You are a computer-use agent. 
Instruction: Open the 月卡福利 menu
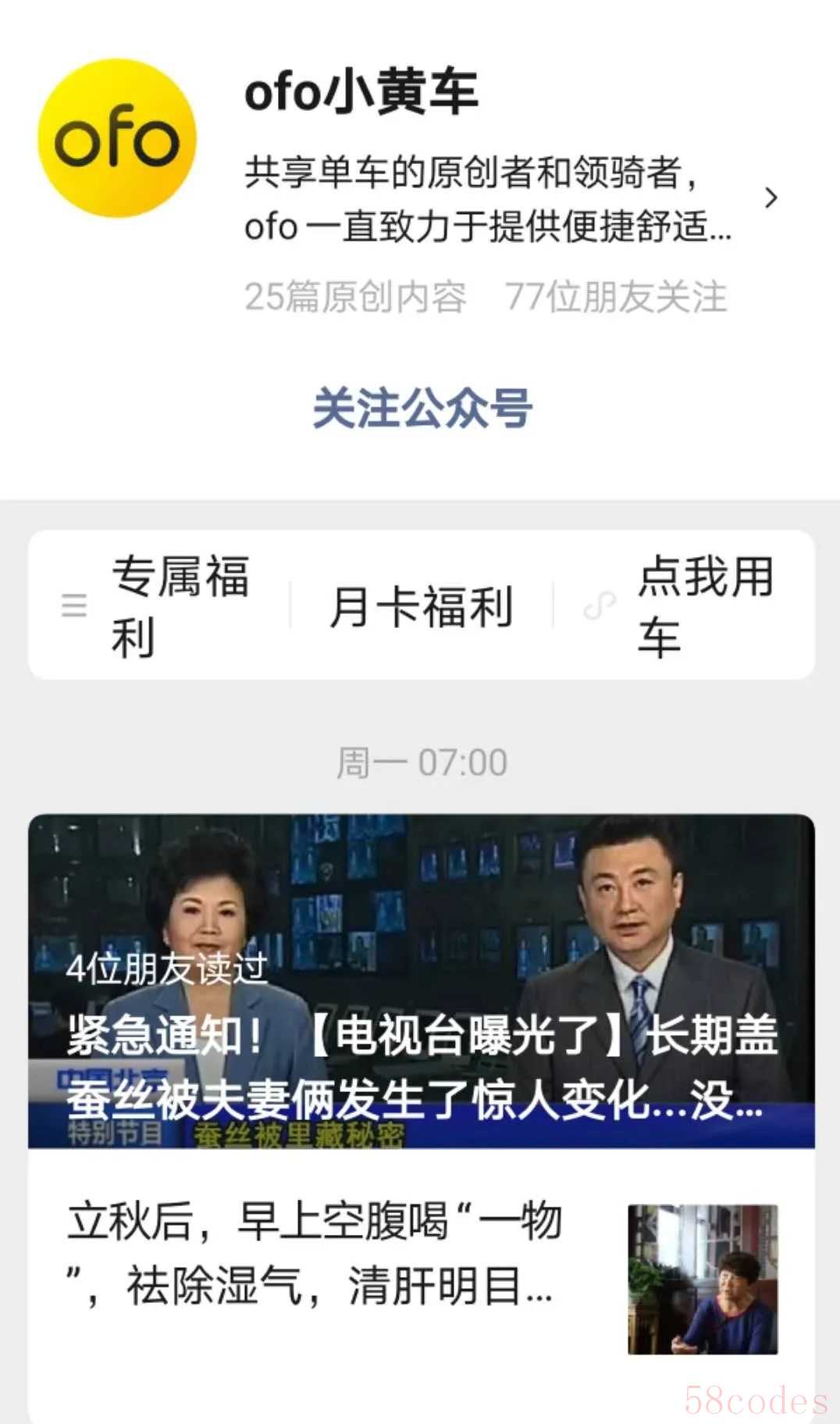tap(421, 606)
